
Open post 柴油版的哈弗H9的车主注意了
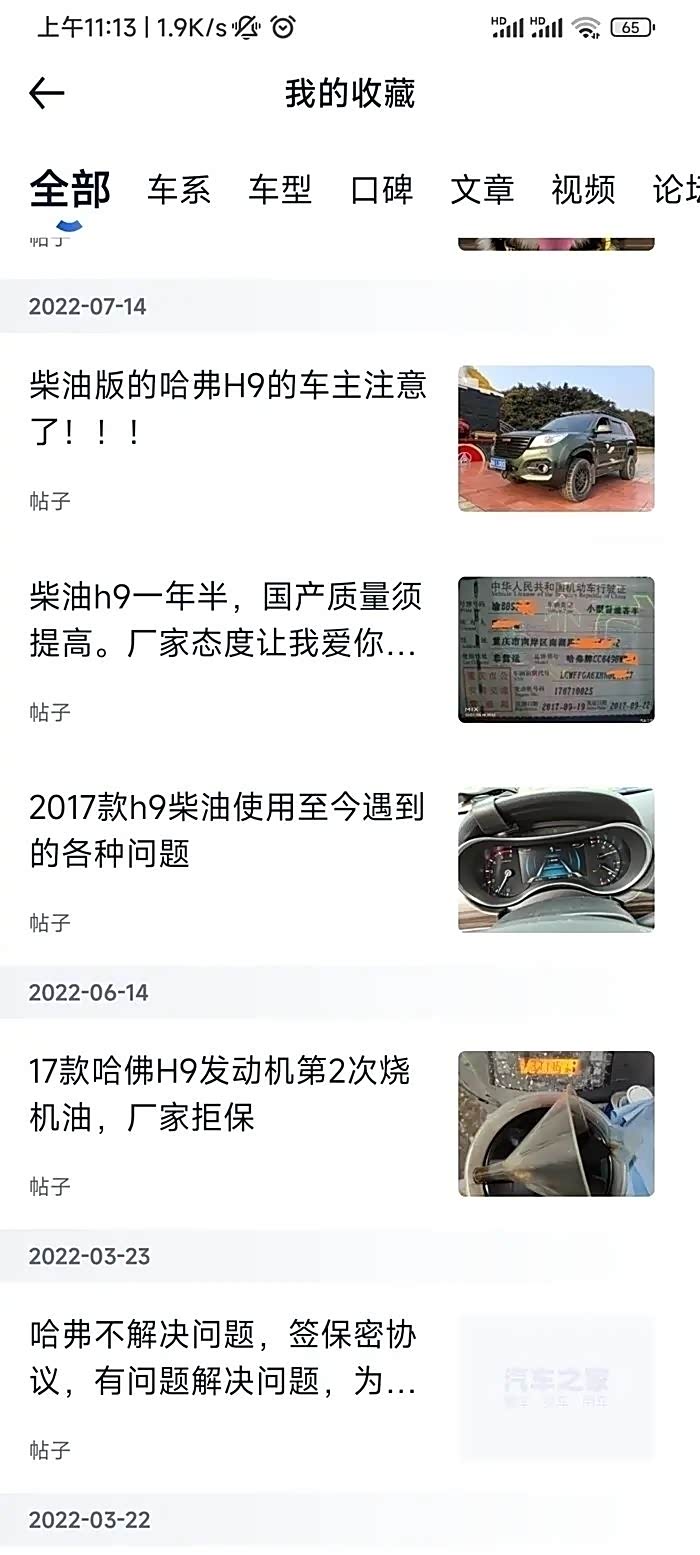[x=228, y=408]
